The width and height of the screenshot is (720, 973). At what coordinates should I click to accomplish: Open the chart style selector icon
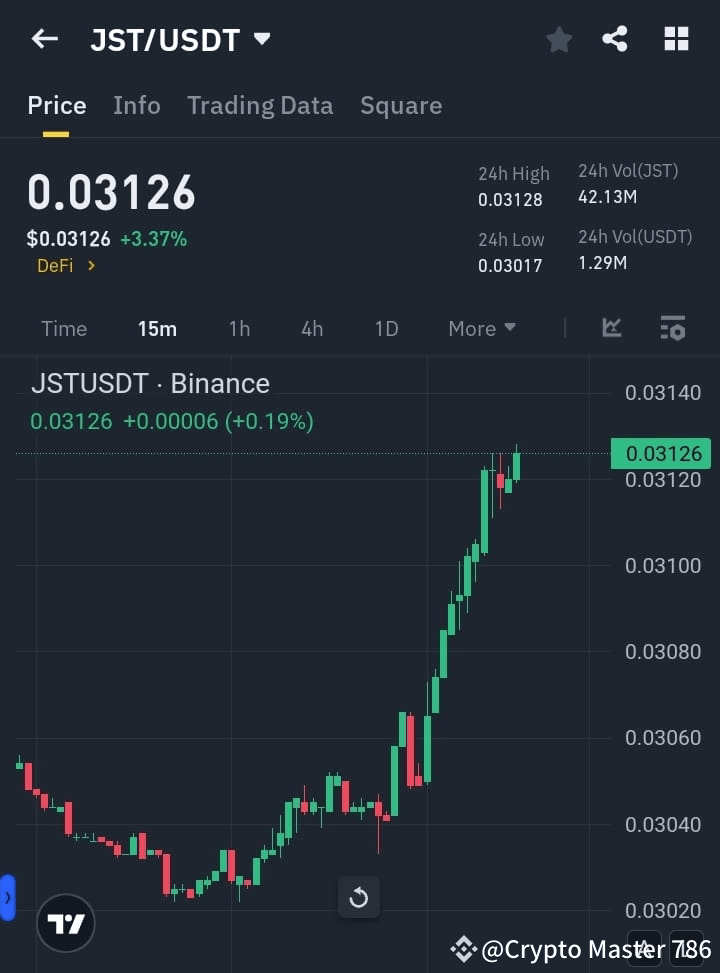coord(611,328)
